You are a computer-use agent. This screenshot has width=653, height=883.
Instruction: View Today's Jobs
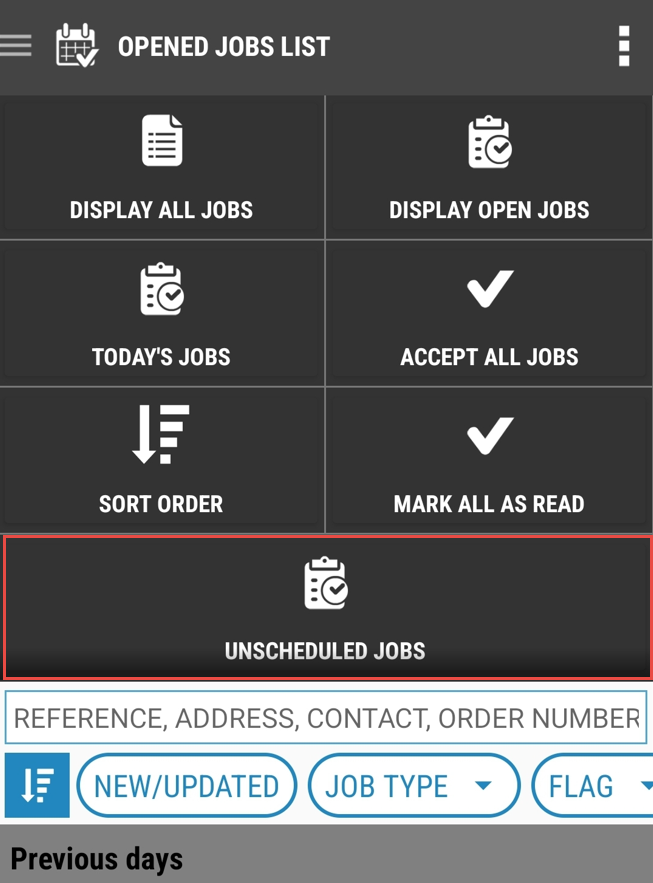162,314
